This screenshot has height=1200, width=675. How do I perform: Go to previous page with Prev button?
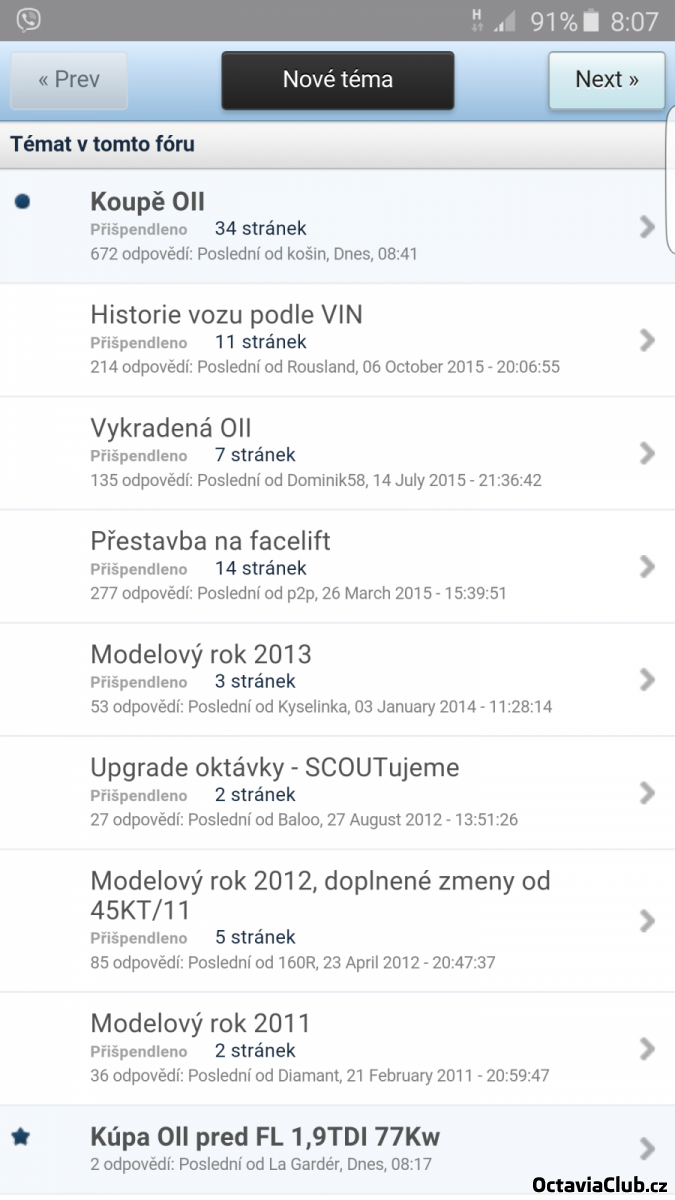coord(69,80)
